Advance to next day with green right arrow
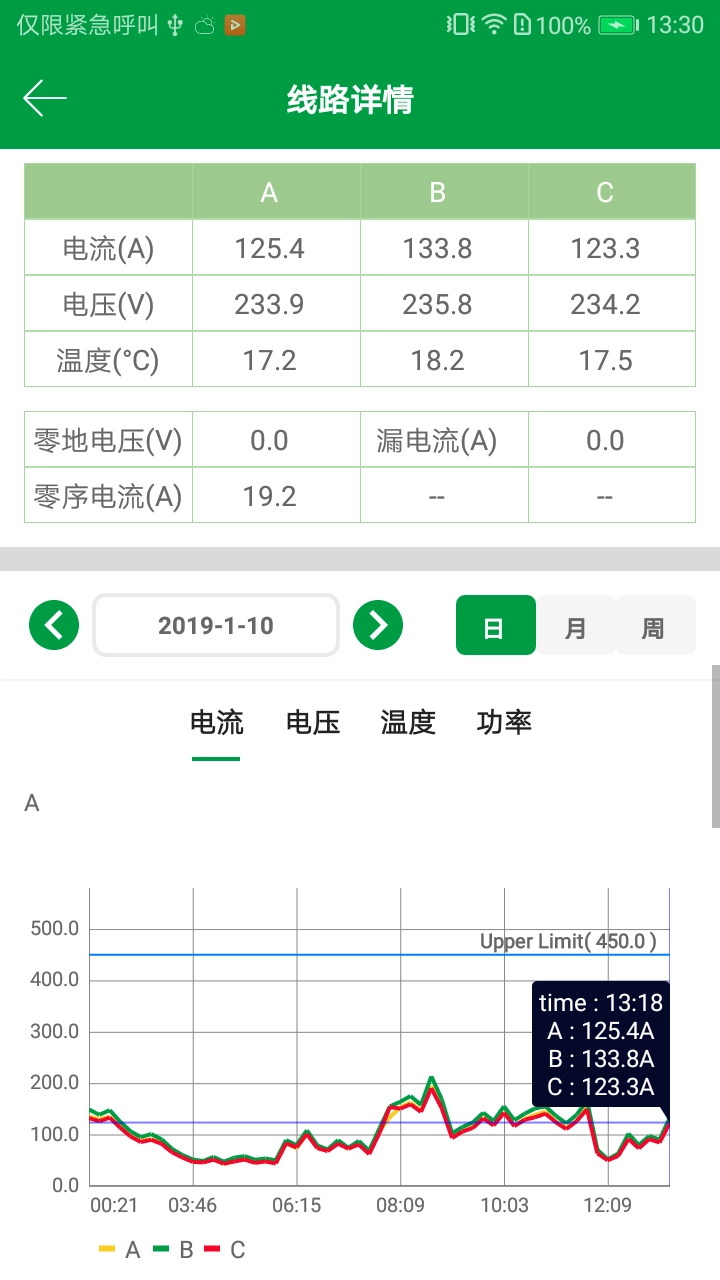720x1280 pixels. coord(378,624)
